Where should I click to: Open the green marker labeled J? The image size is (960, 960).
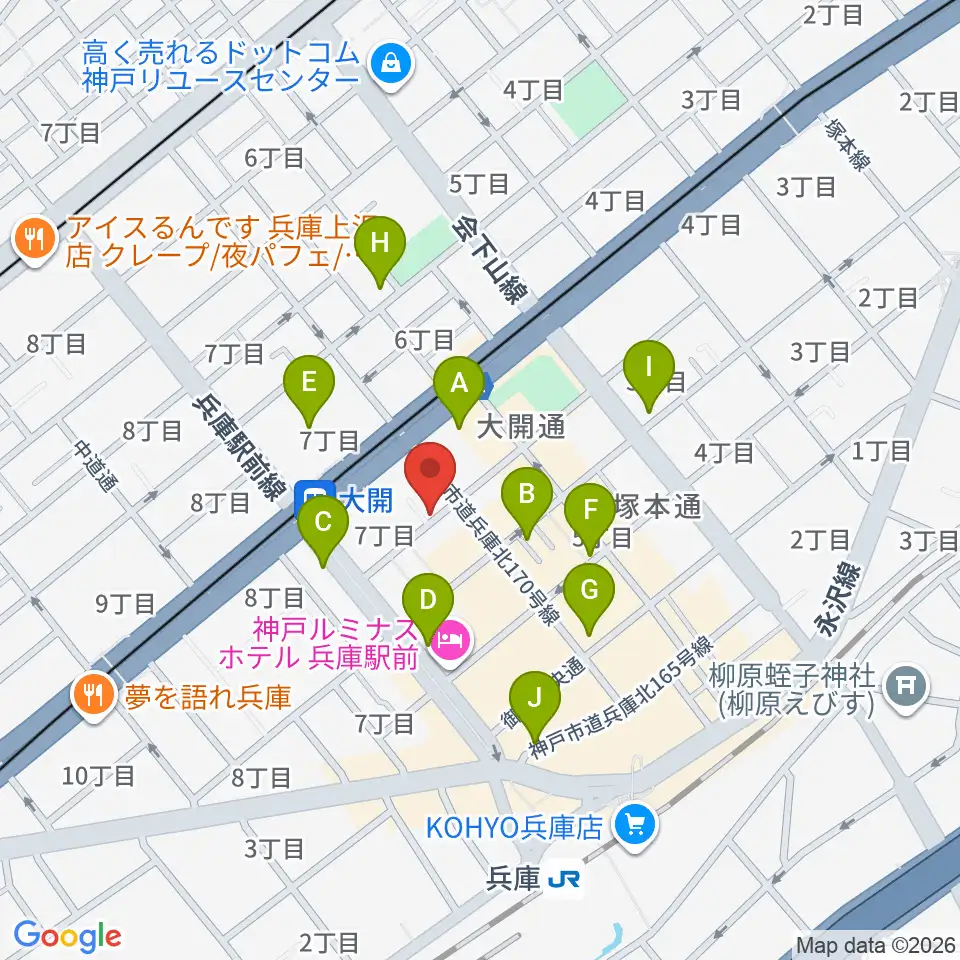[535, 700]
